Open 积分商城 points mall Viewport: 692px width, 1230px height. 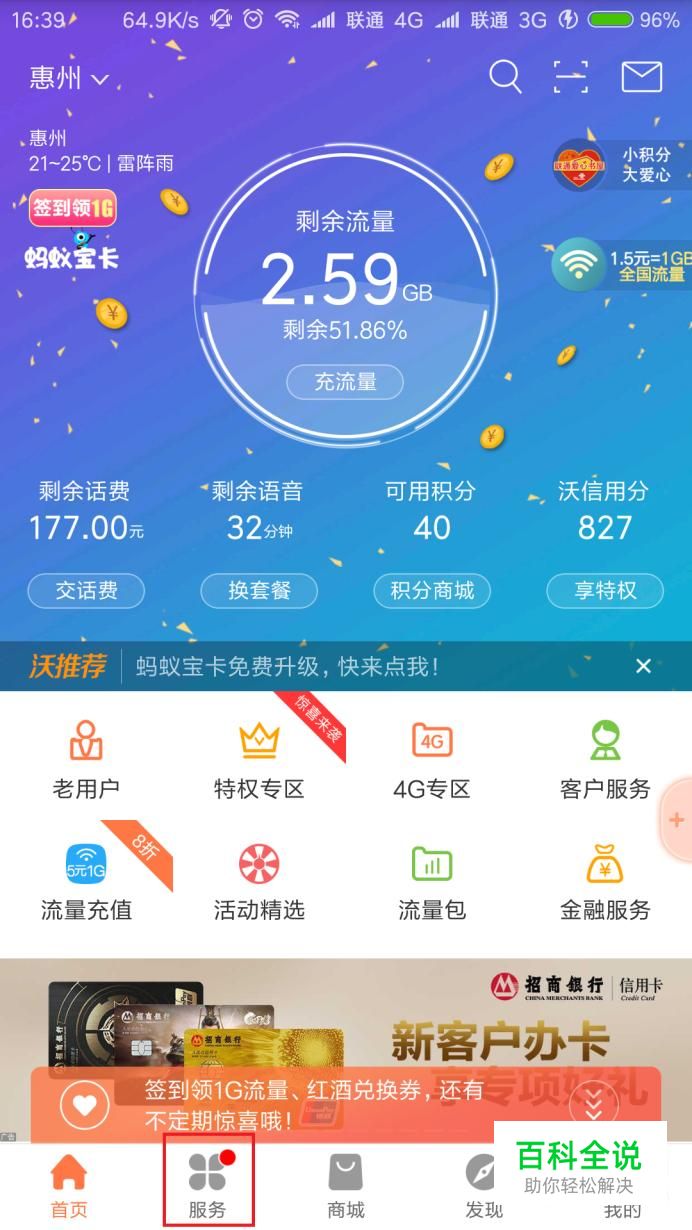[432, 591]
